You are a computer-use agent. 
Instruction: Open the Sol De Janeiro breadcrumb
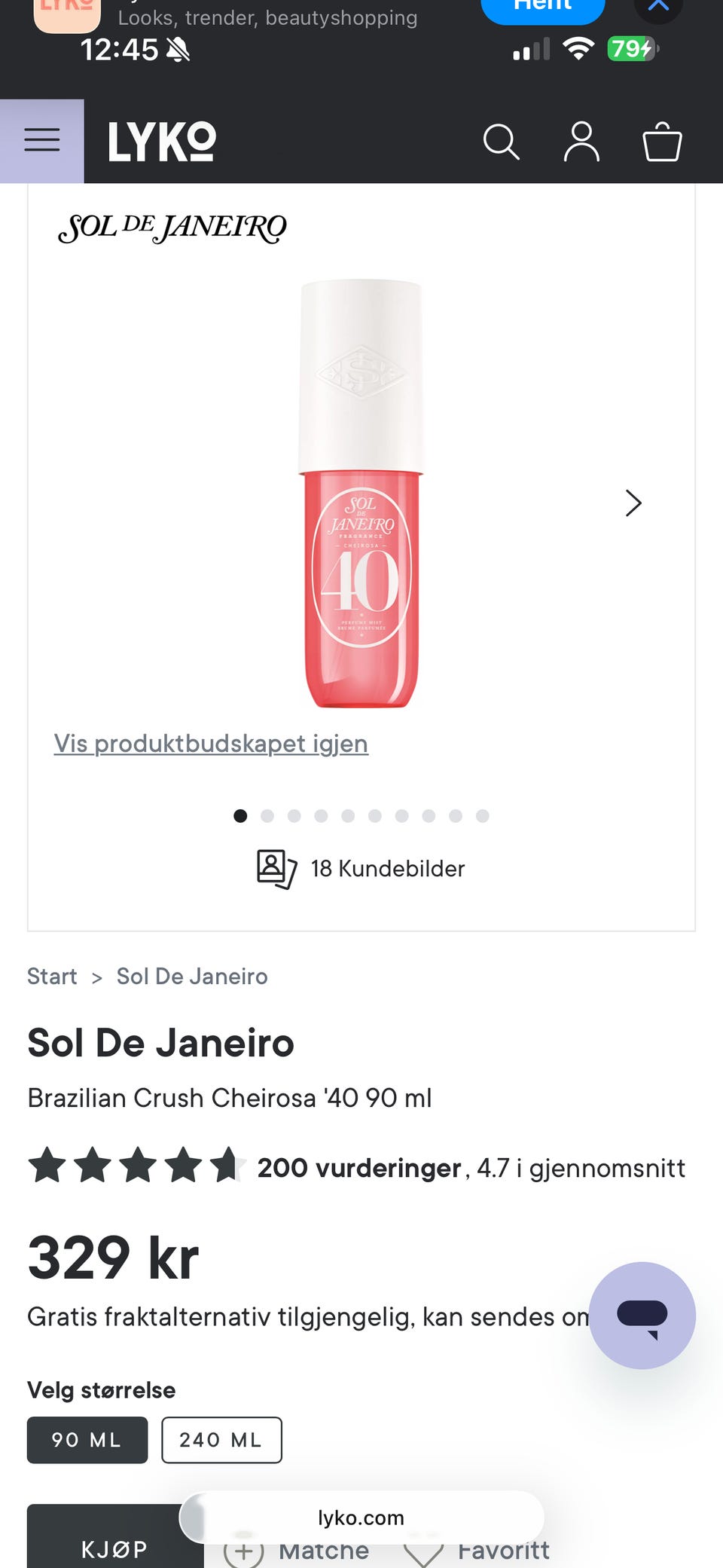pos(192,976)
